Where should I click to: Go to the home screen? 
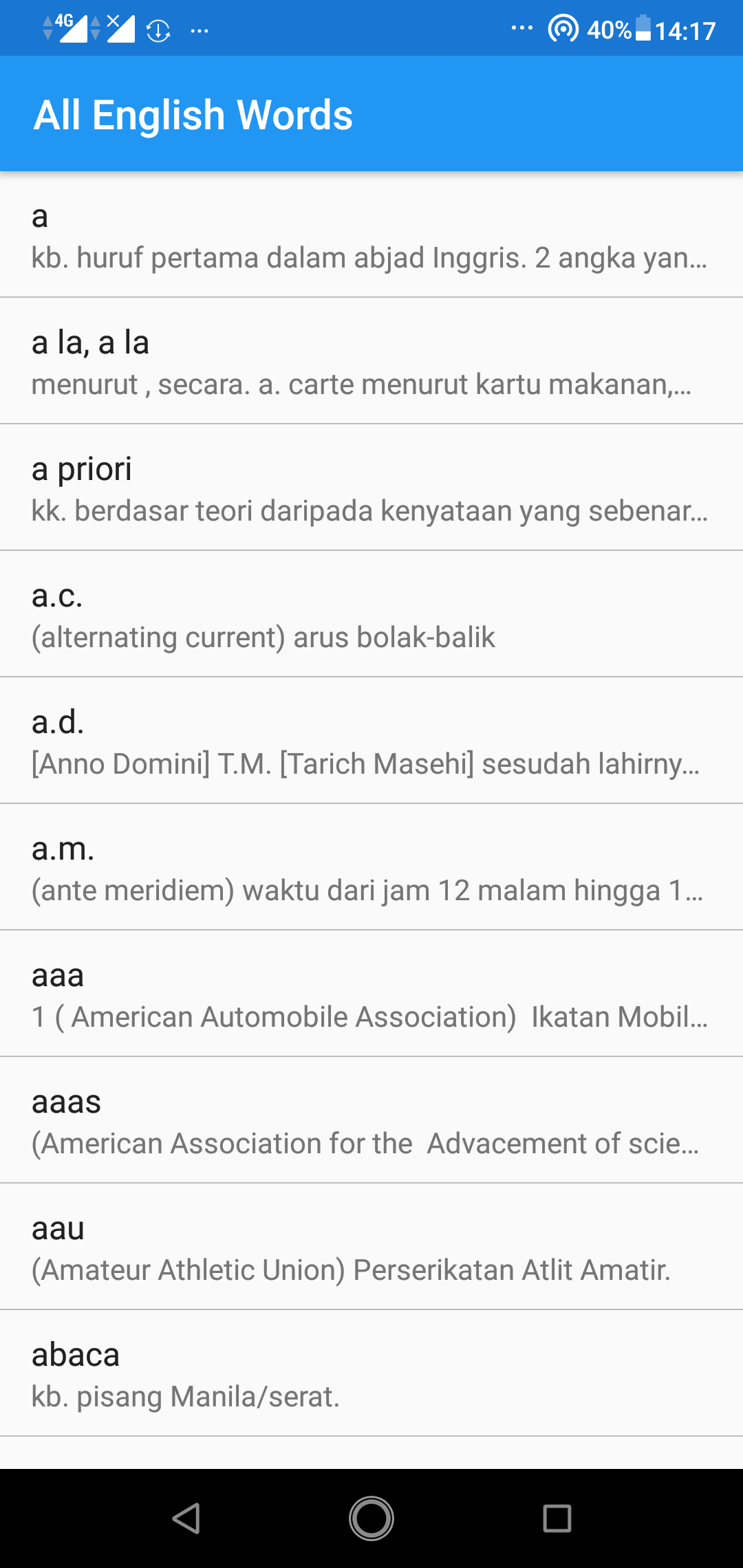pyautogui.click(x=371, y=1518)
